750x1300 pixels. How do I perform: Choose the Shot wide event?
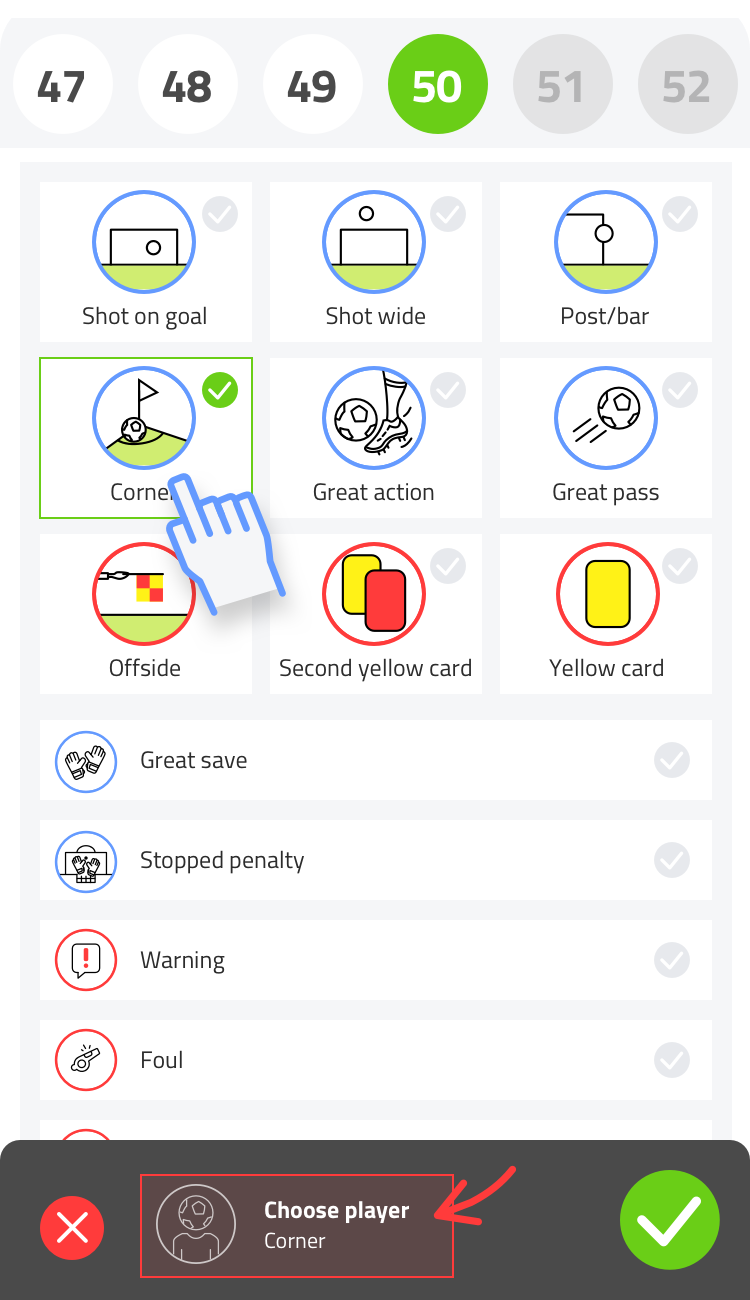click(376, 262)
